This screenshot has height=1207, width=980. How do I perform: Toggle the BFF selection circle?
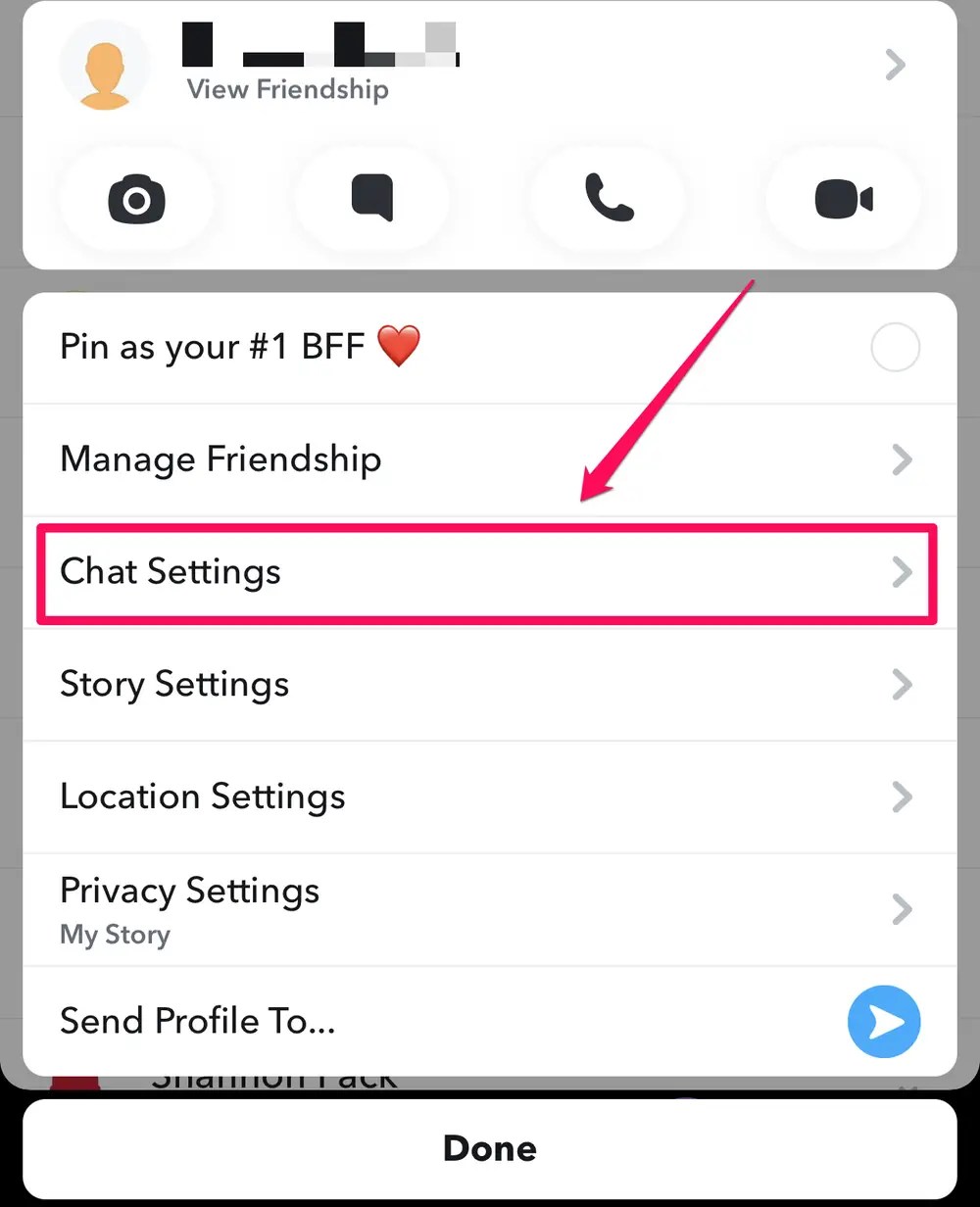point(895,347)
